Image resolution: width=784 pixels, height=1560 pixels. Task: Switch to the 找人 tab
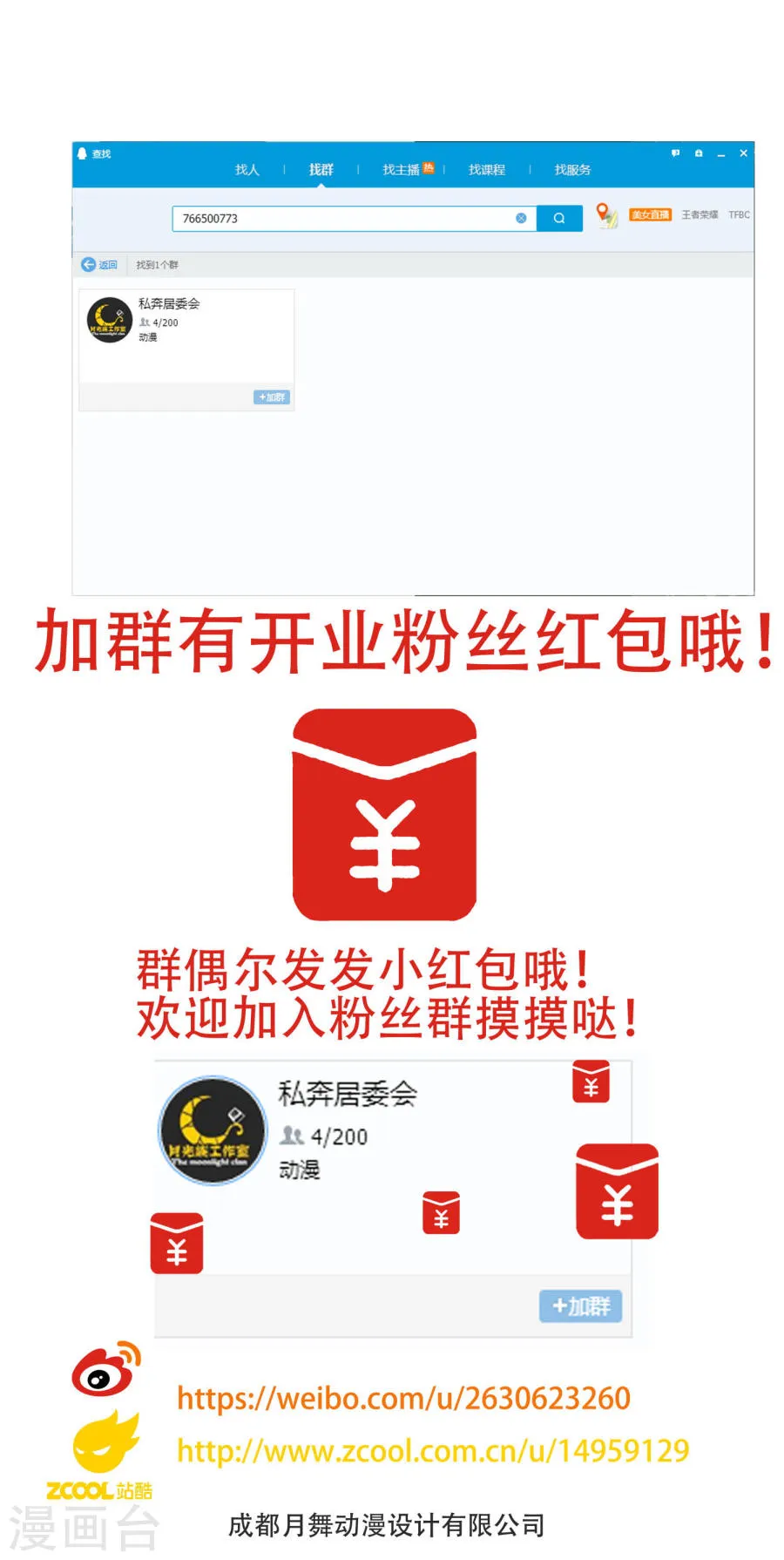(247, 169)
